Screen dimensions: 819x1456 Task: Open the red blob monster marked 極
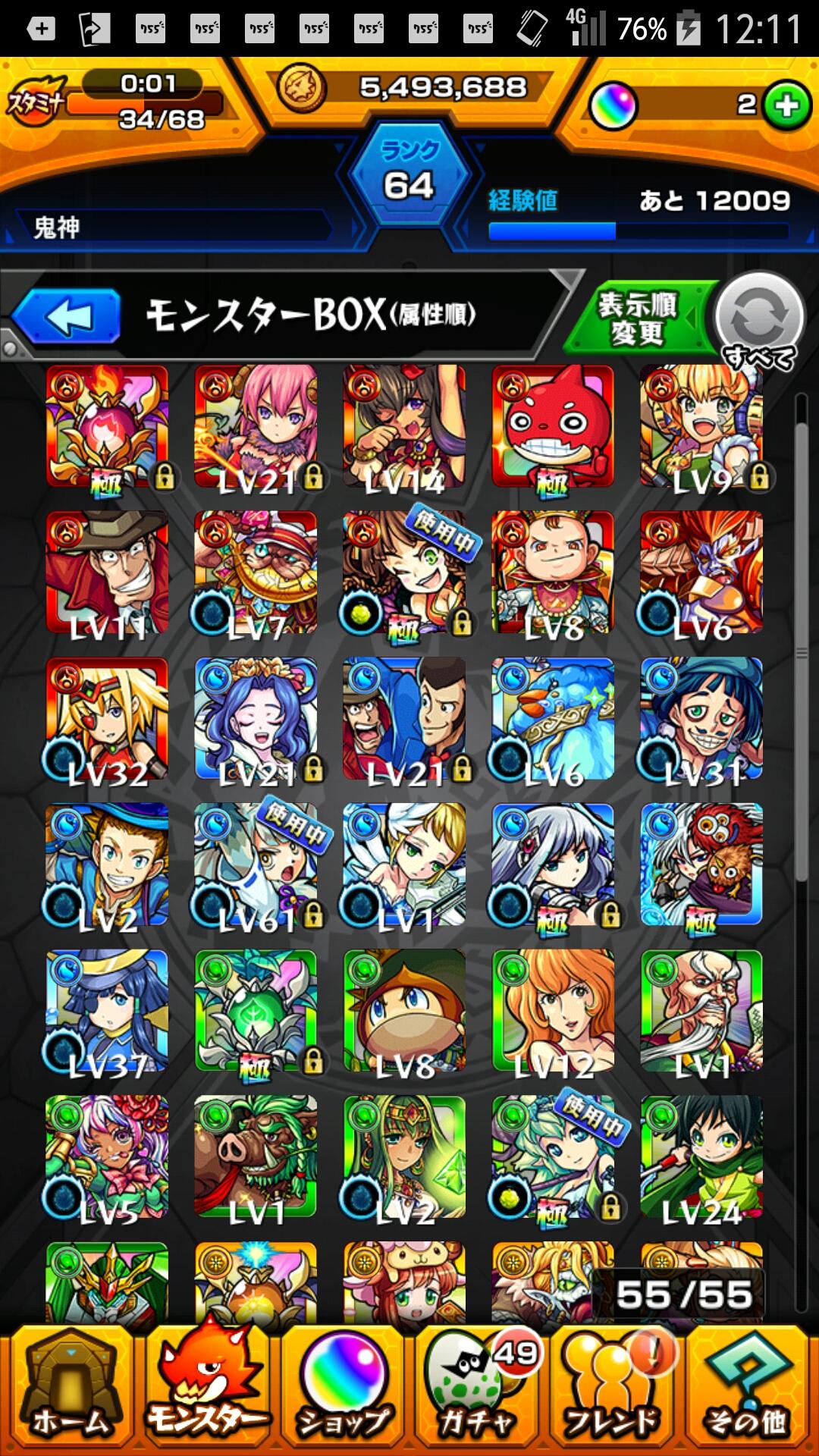pos(553,426)
